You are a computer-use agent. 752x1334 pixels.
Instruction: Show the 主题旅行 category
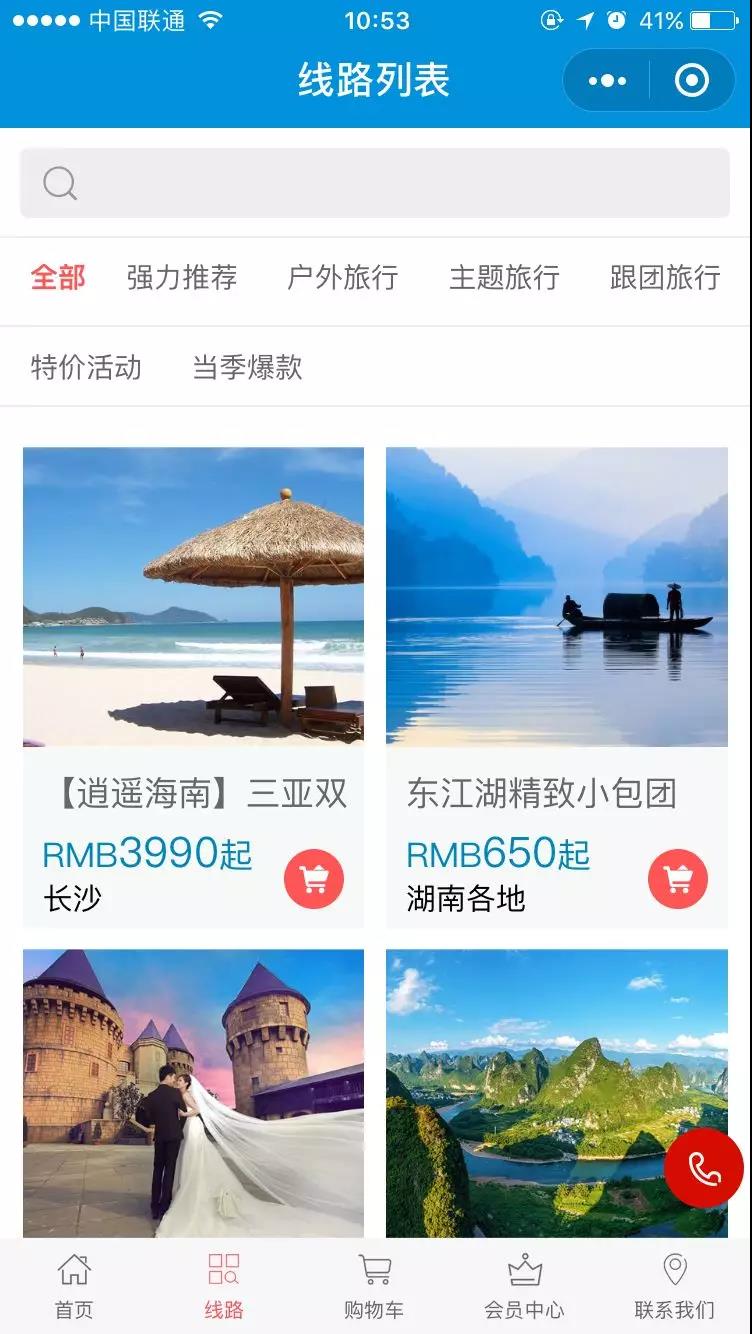(504, 277)
